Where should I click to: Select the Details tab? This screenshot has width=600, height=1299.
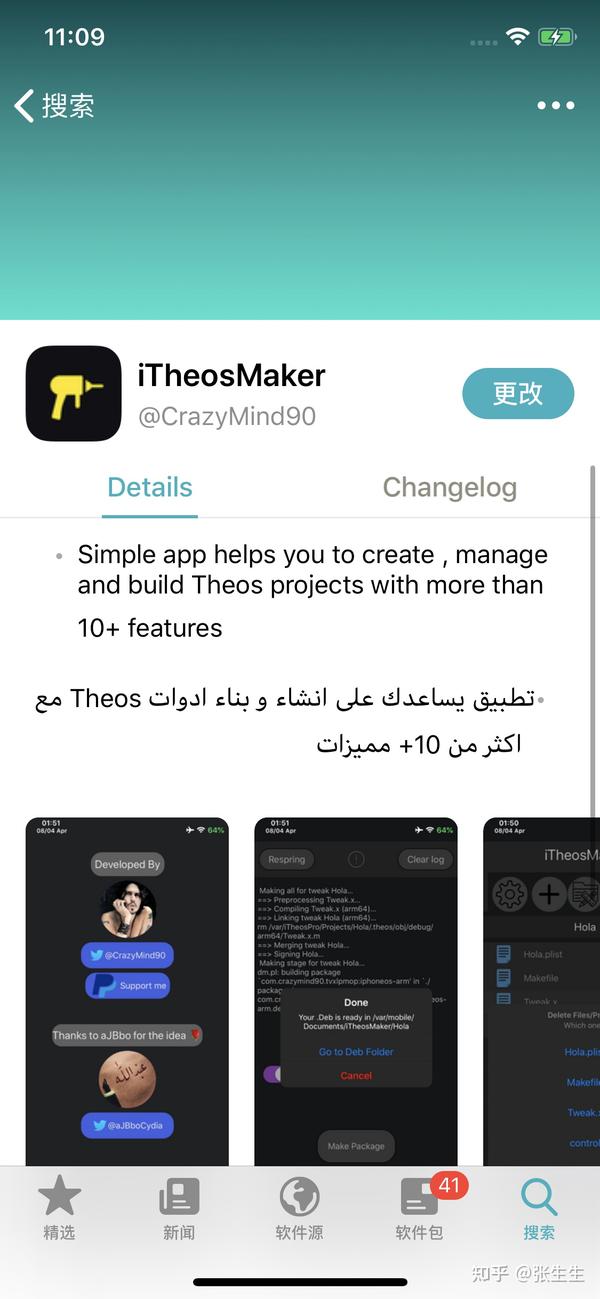pos(150,488)
